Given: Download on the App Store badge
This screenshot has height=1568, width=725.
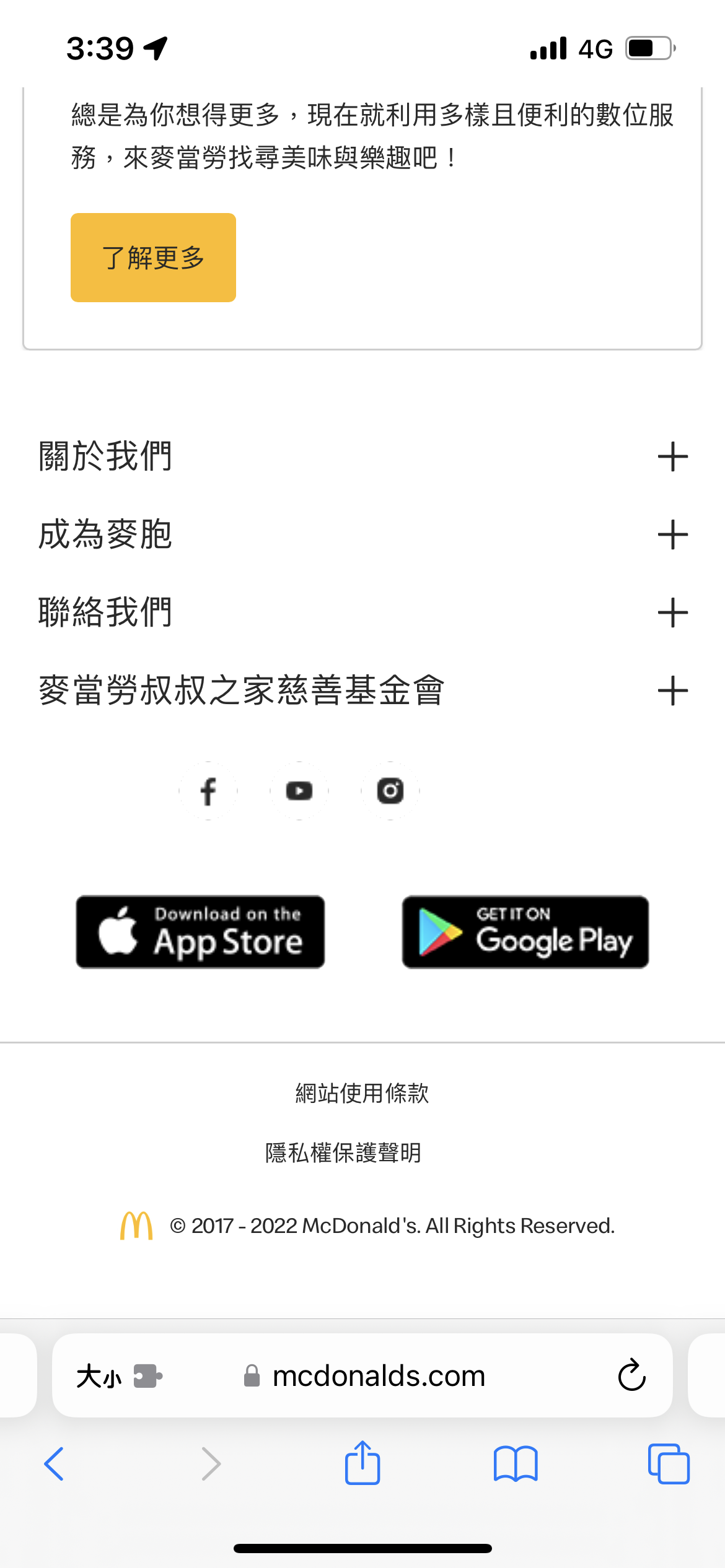Looking at the screenshot, I should coord(200,932).
